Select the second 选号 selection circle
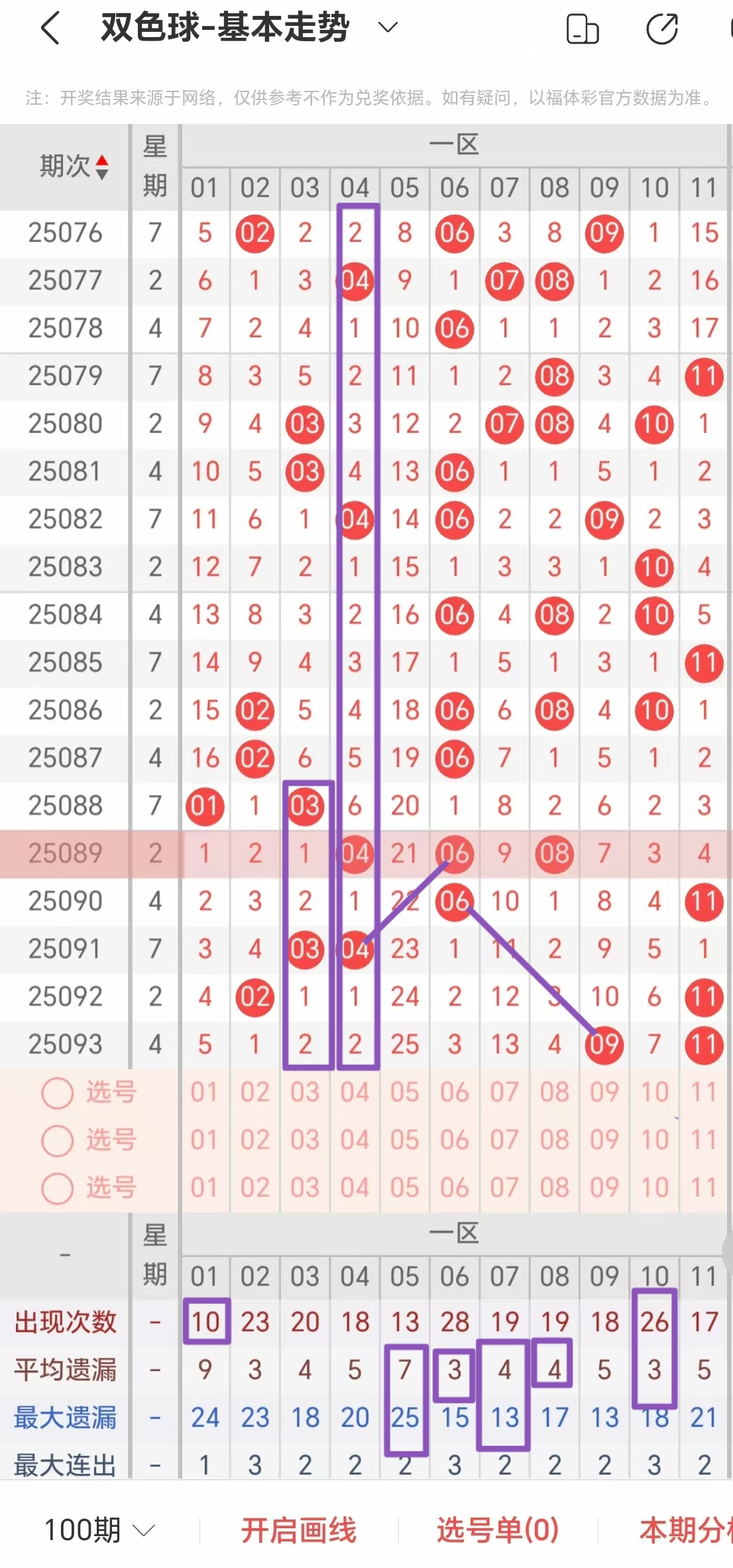Screen dimensions: 733x1568 tap(56, 1140)
